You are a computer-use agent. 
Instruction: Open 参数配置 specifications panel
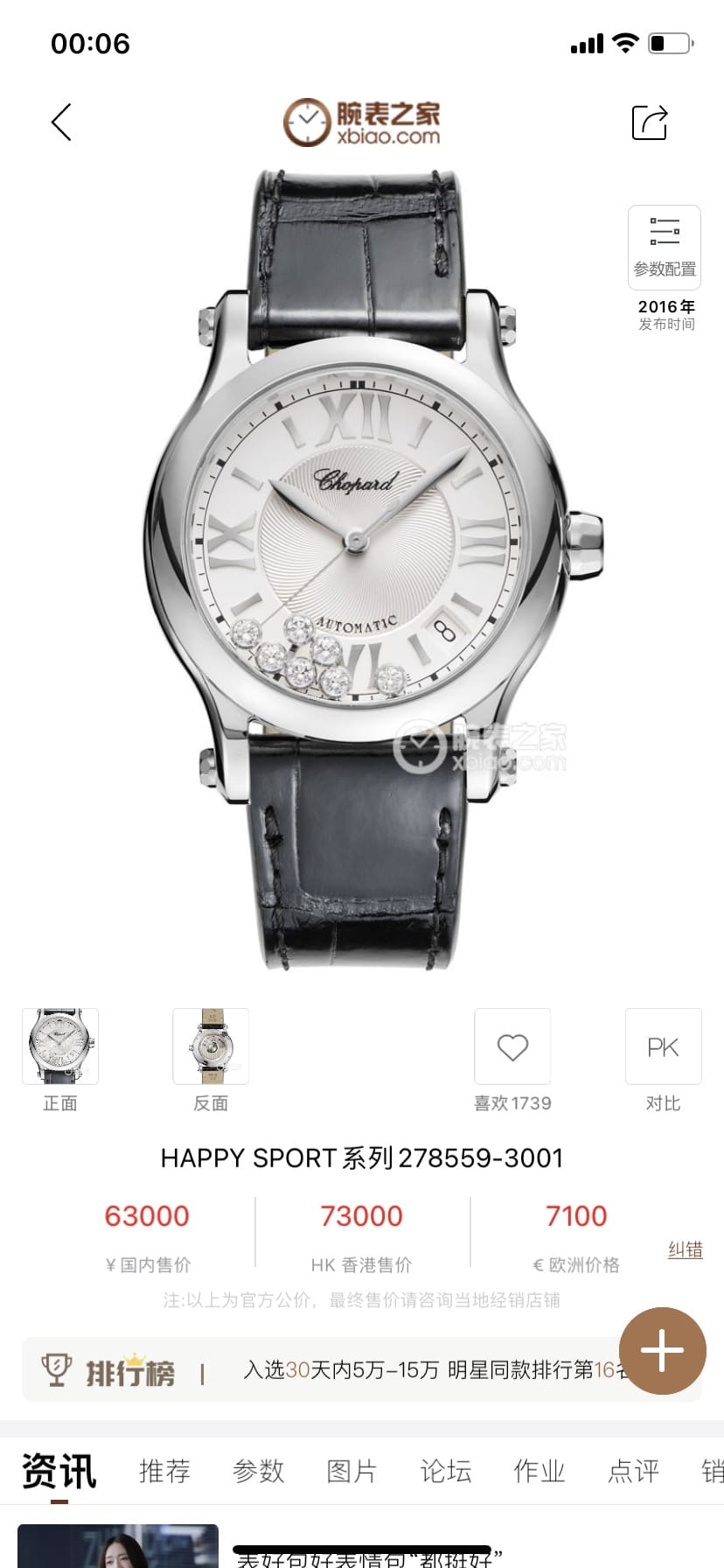click(x=665, y=248)
